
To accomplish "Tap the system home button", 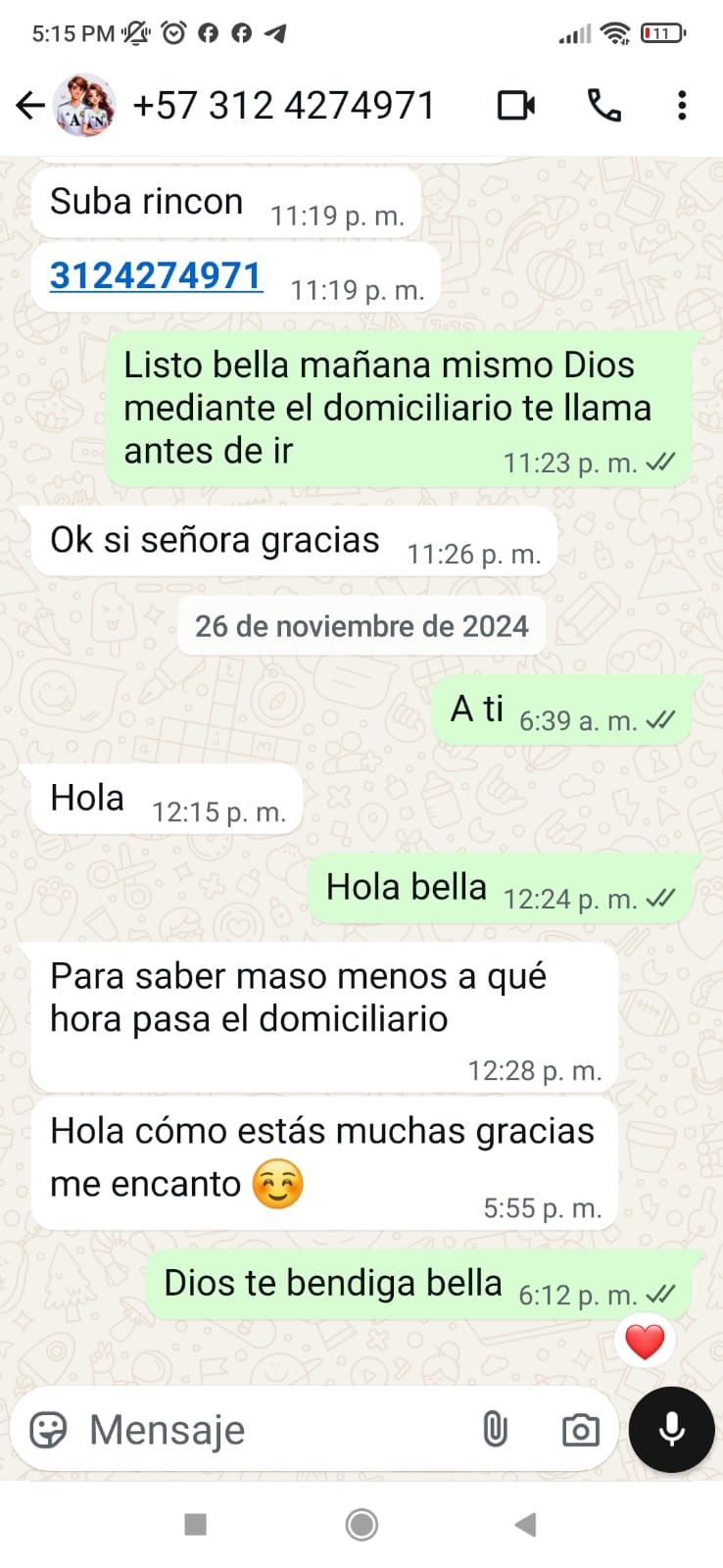I will click(361, 1524).
